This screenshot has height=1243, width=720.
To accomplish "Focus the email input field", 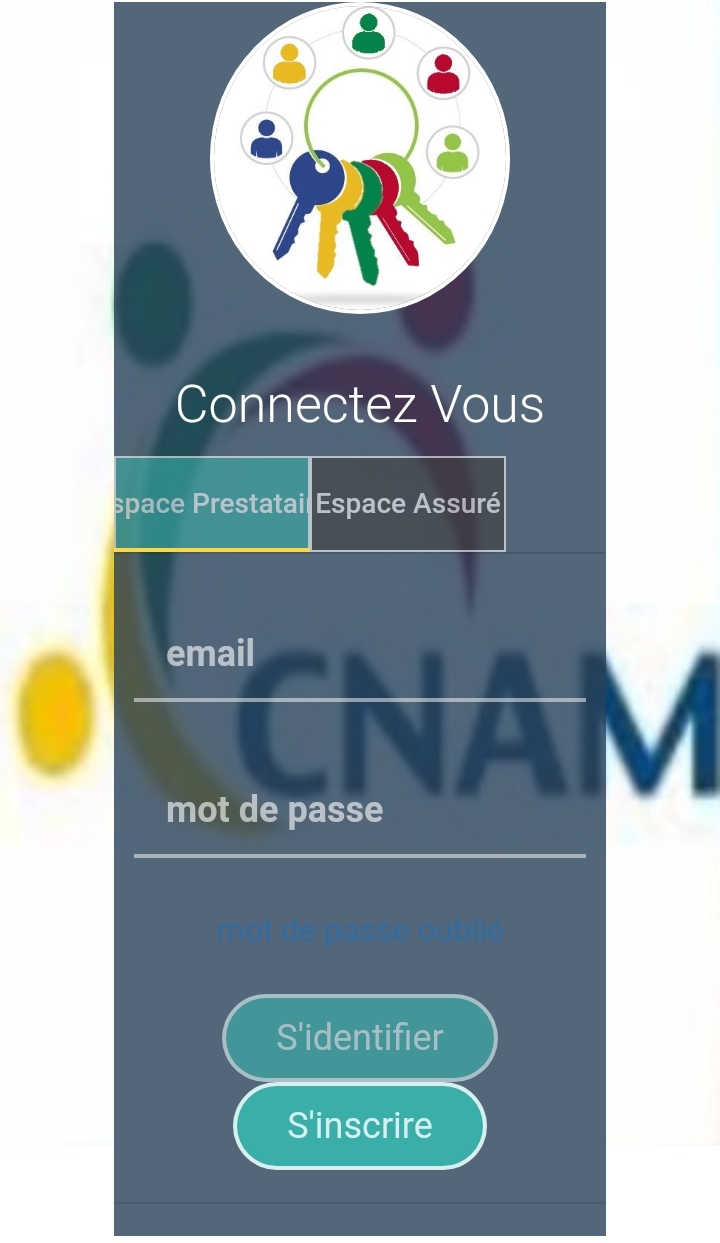I will point(360,655).
